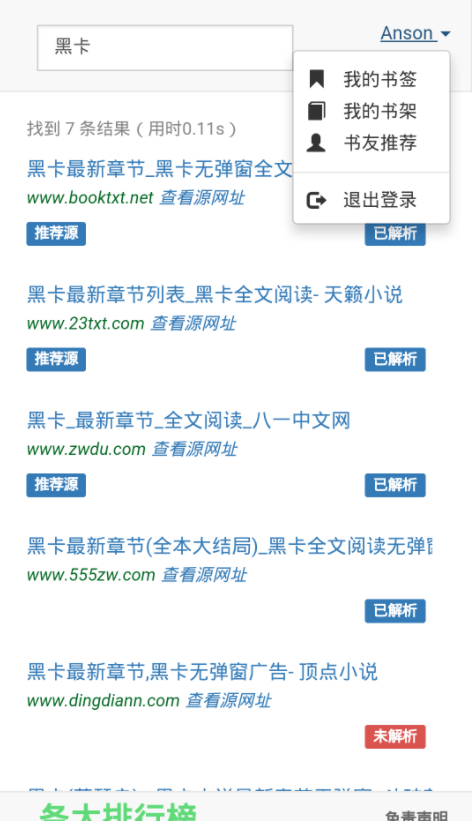
Task: Open the 全本大结局 黑卡 result
Action: (229, 546)
